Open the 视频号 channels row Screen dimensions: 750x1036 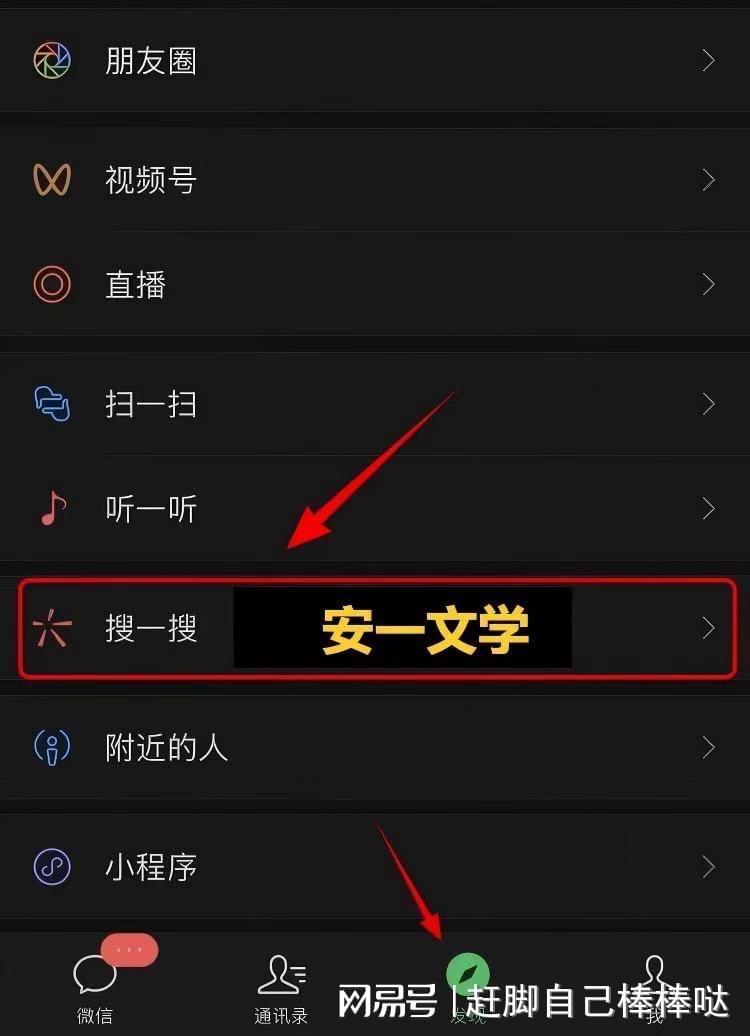pyautogui.click(x=375, y=180)
